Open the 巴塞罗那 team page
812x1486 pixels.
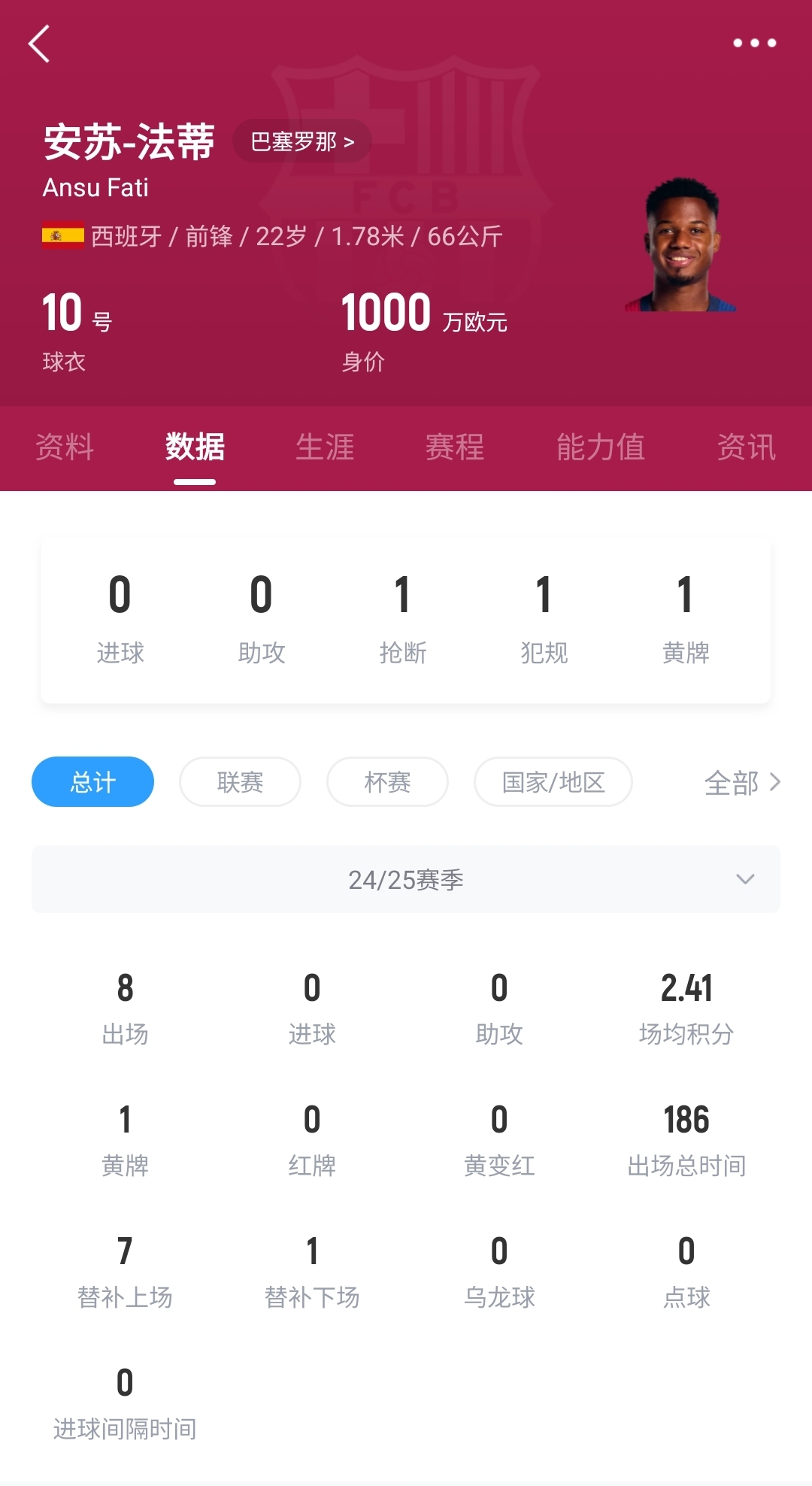coord(302,141)
